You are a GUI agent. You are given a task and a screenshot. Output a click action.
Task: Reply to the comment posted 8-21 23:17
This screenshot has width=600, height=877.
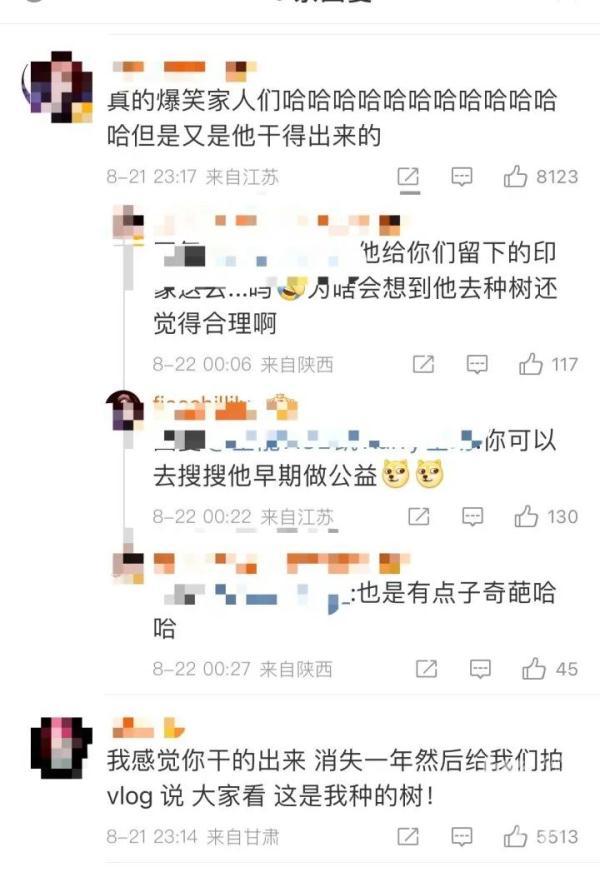pyautogui.click(x=462, y=177)
